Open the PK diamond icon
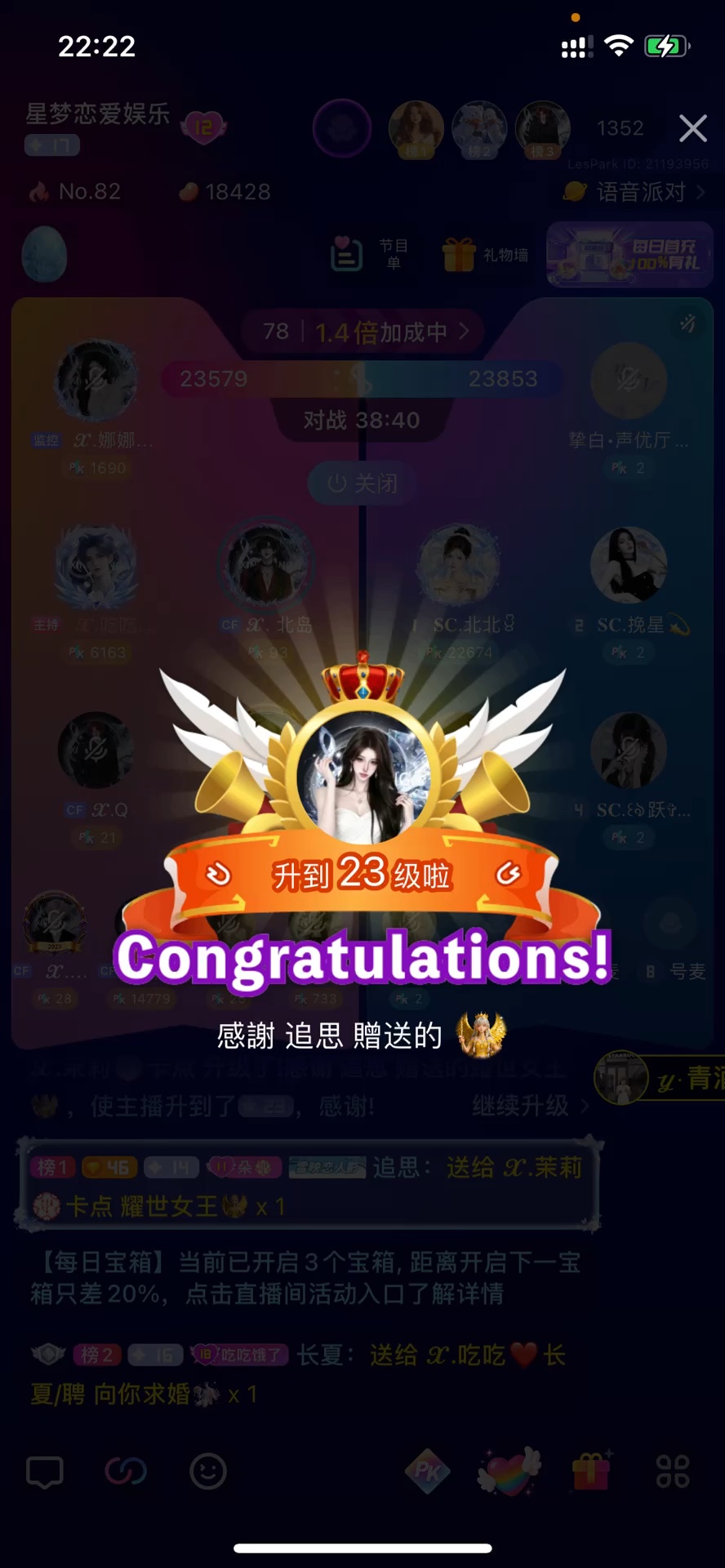This screenshot has height=1568, width=725. [x=428, y=1472]
